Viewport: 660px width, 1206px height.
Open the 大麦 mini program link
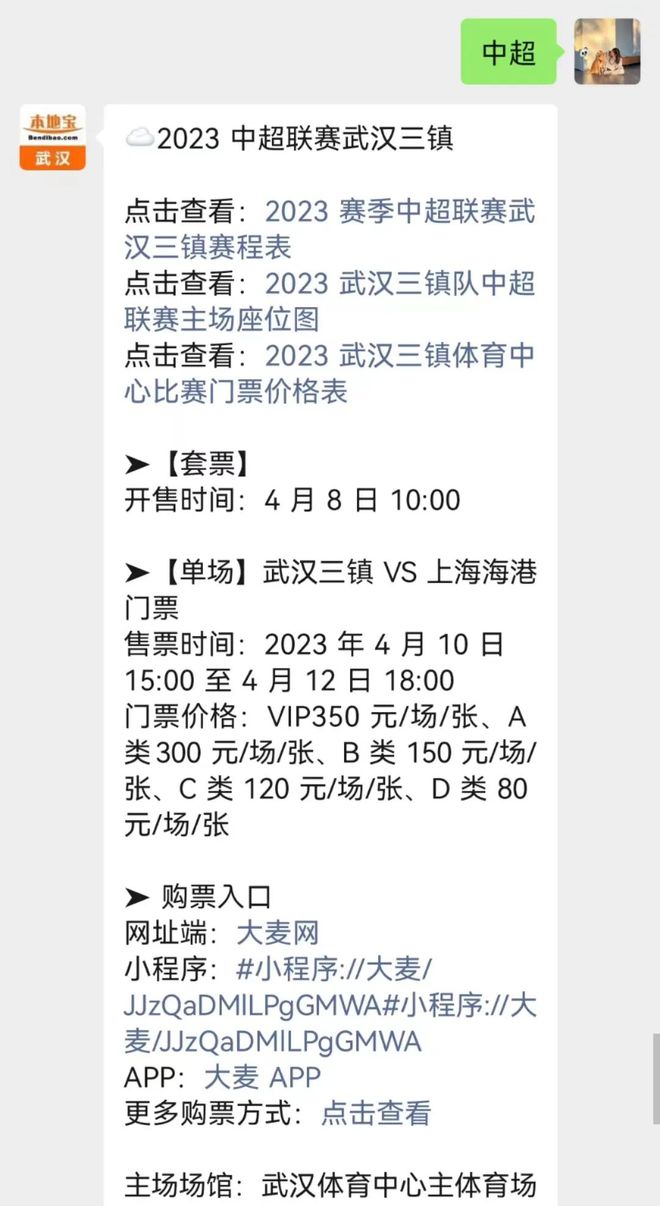(x=330, y=1005)
